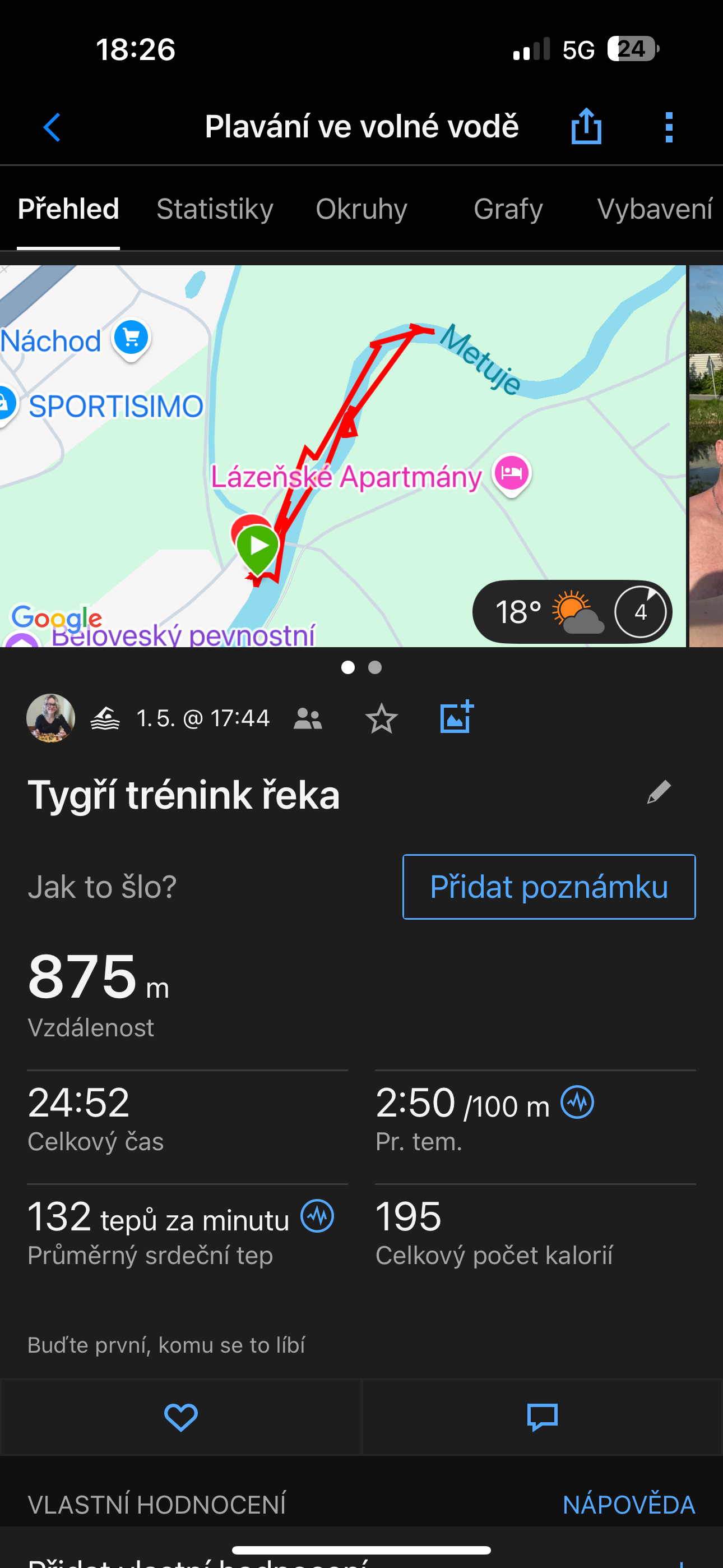
Task: Open the Okruhy tab
Action: [361, 209]
